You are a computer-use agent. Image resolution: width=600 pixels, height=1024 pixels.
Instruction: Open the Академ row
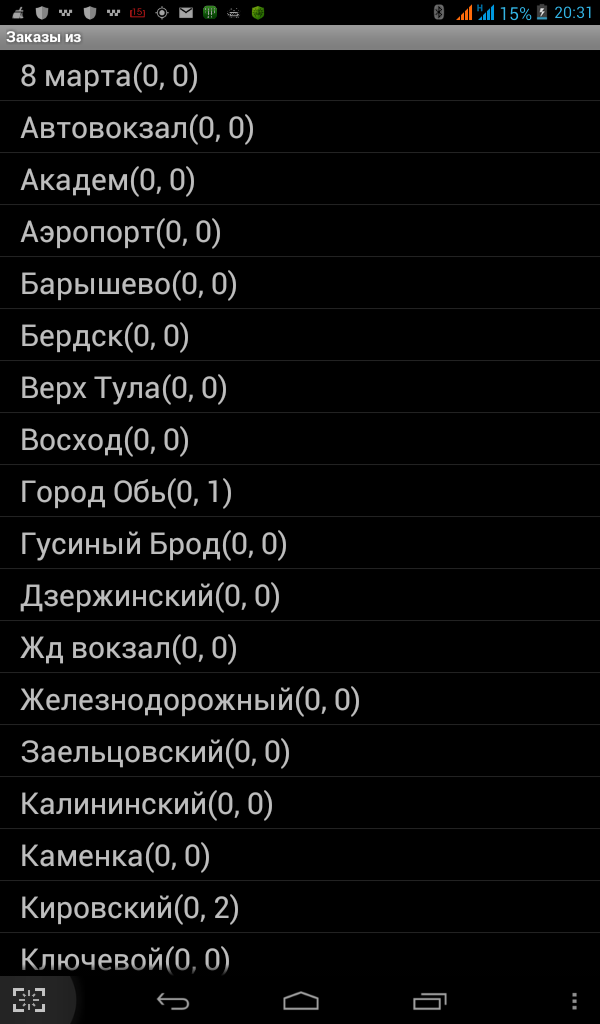pyautogui.click(x=300, y=180)
